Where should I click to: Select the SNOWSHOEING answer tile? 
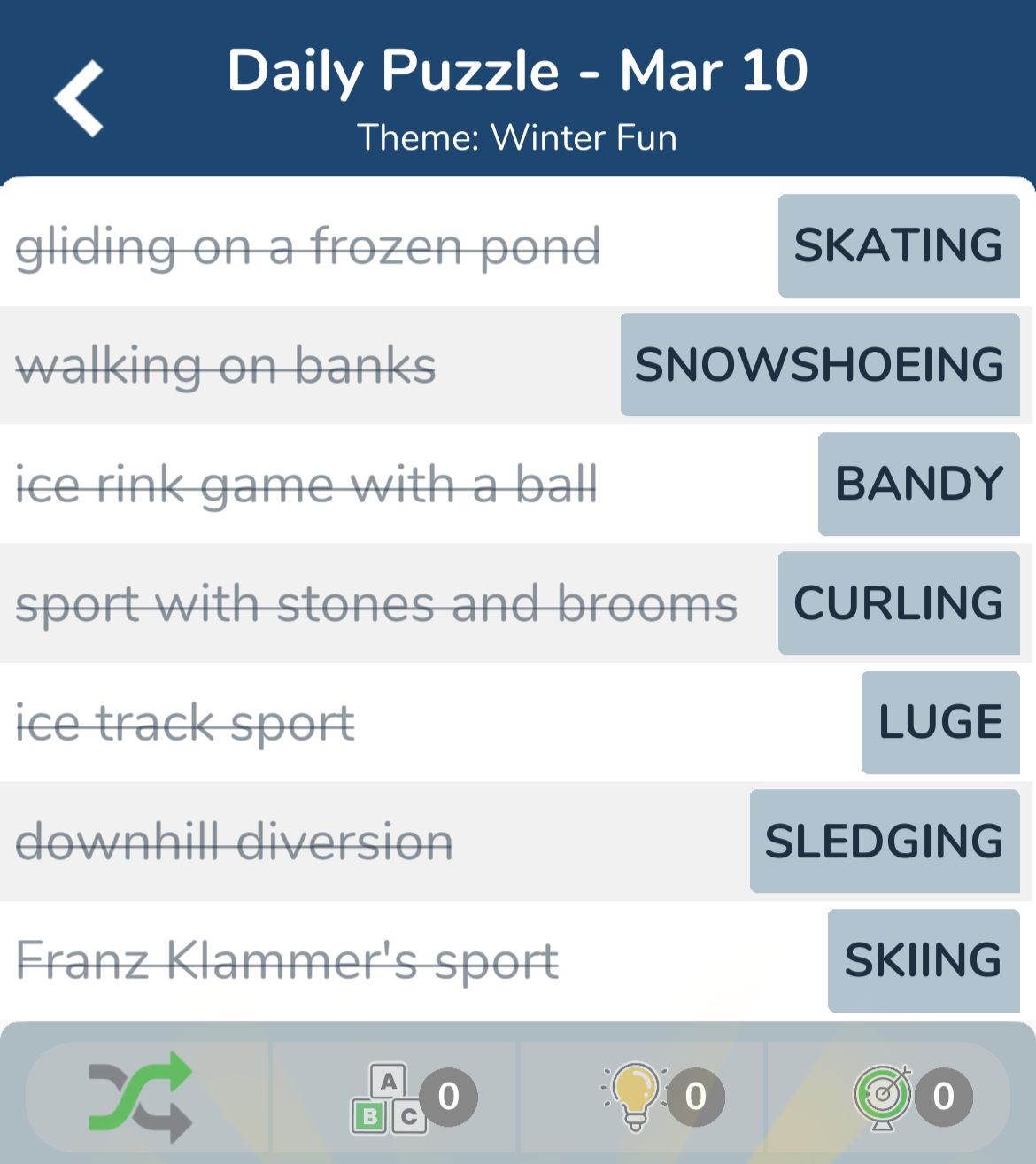[819, 364]
